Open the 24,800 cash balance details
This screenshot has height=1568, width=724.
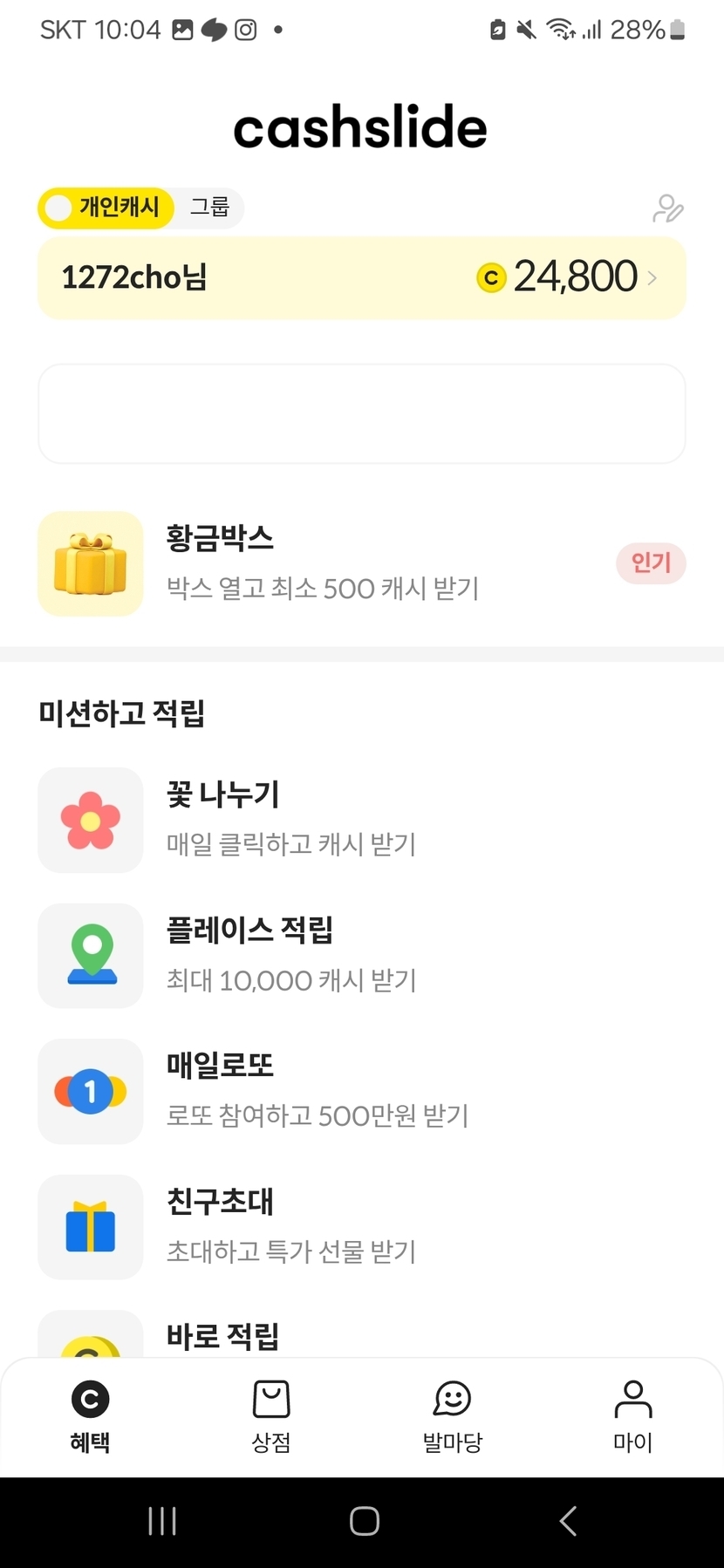(567, 277)
